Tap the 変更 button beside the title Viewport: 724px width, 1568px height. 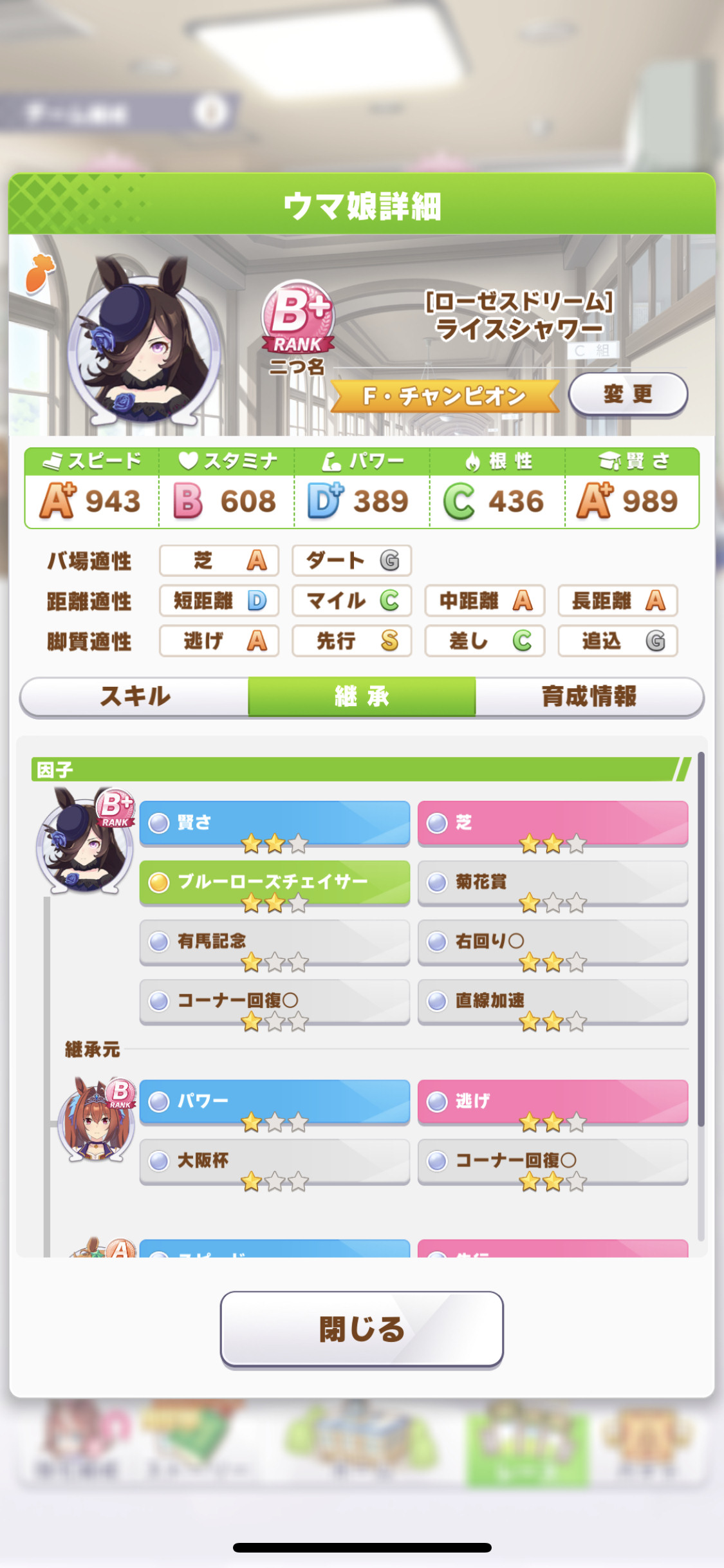(x=628, y=394)
